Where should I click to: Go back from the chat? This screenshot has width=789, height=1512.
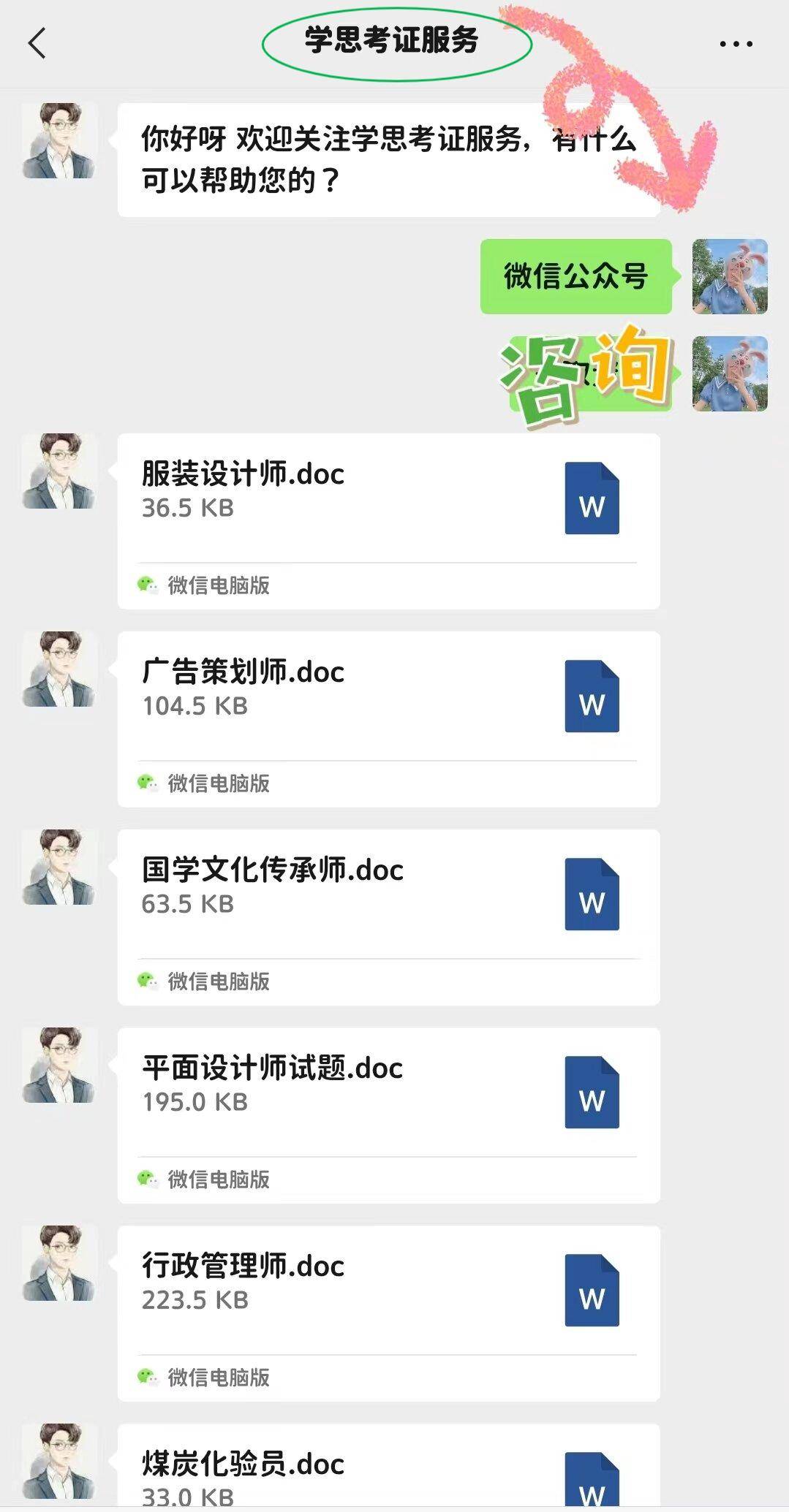pos(37,43)
